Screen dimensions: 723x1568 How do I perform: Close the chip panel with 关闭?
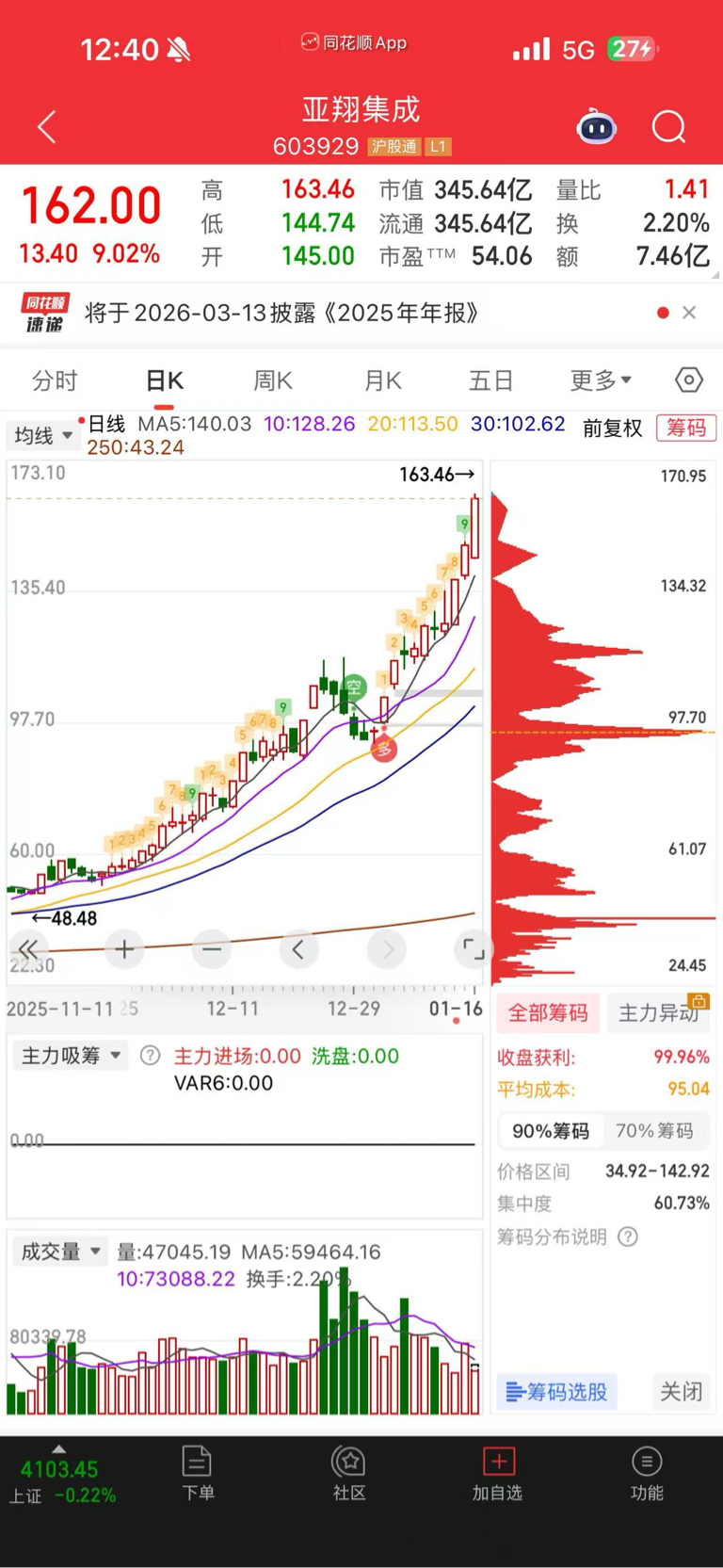tap(681, 1391)
